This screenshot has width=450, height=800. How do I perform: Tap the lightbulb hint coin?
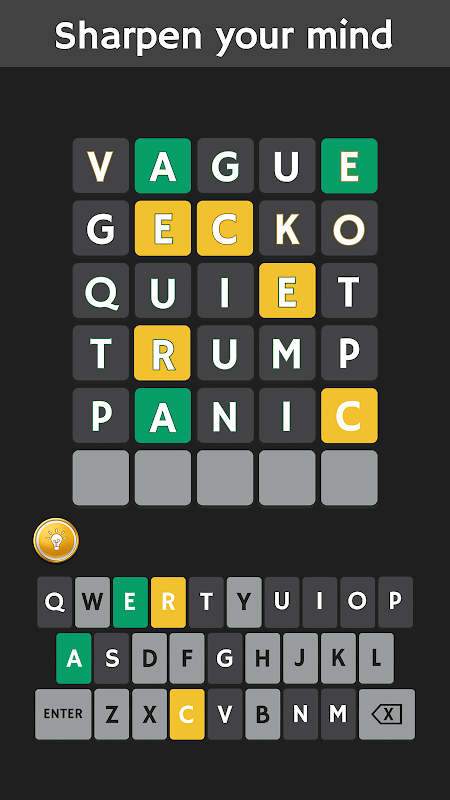tap(56, 540)
